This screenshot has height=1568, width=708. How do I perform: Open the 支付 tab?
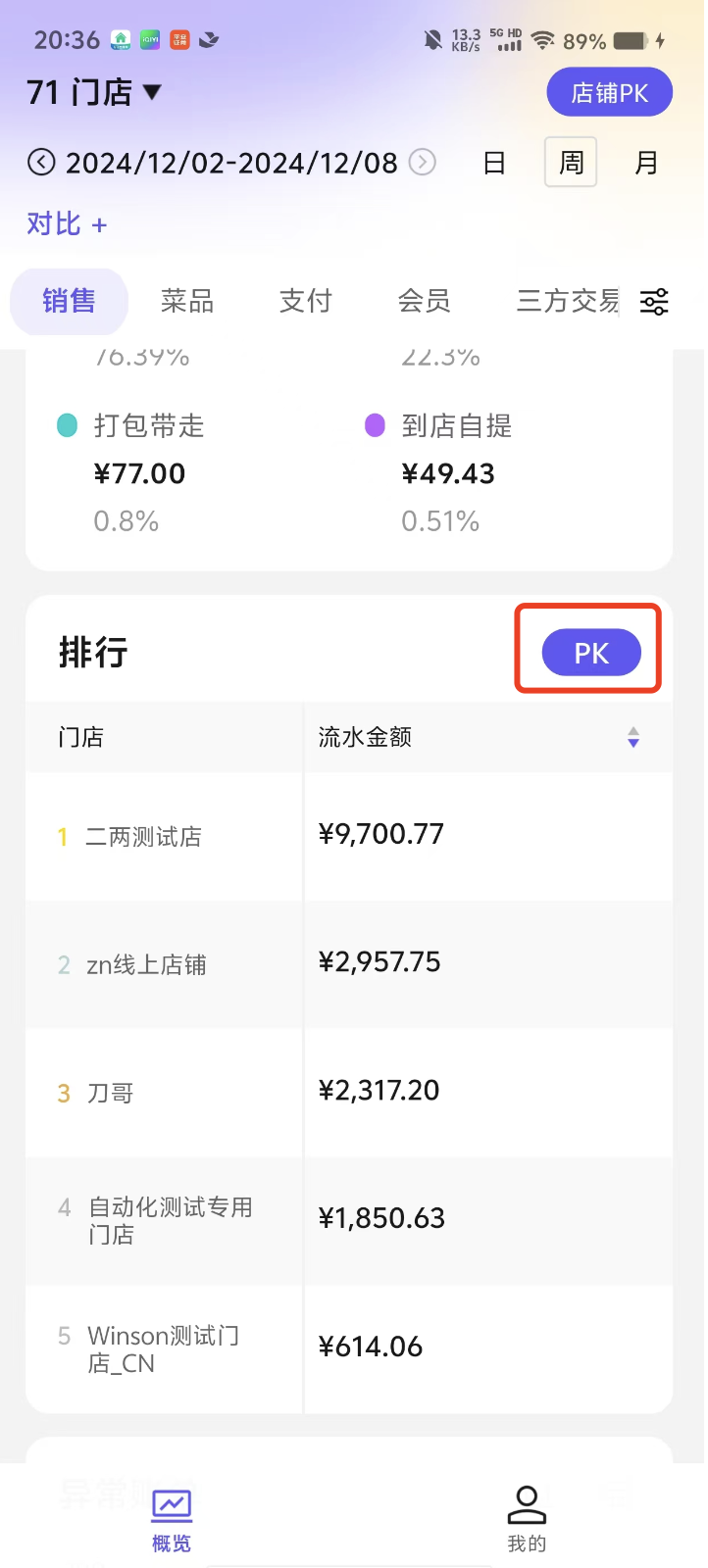(306, 301)
